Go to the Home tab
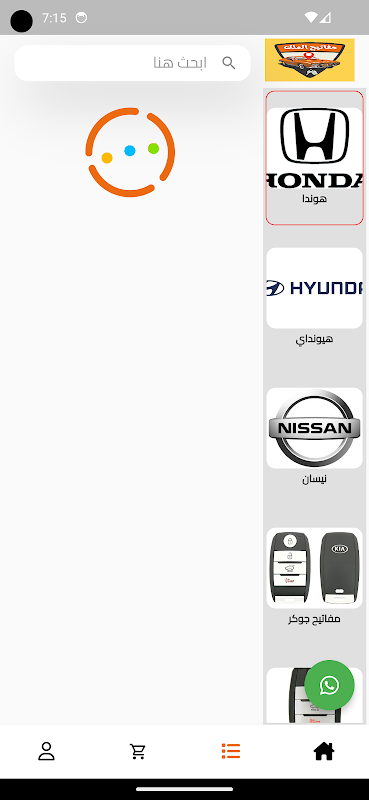Screen dimensions: 369x800 click(324, 751)
